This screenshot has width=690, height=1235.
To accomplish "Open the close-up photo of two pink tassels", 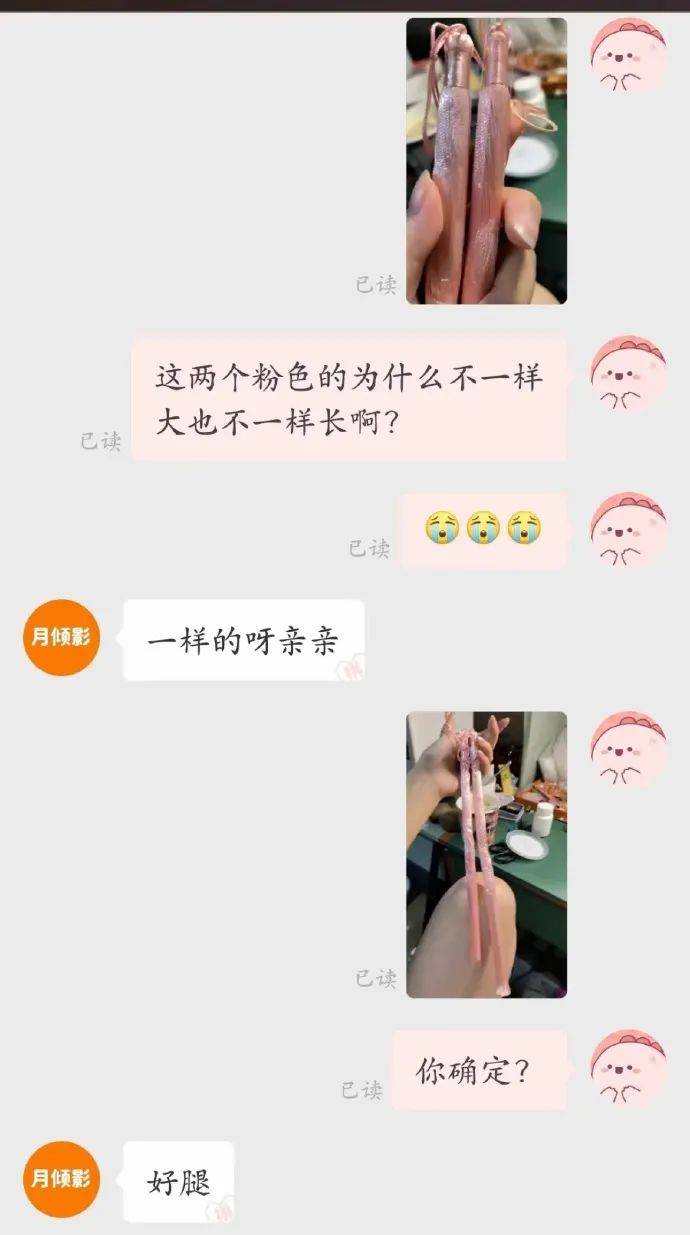I will [x=486, y=160].
